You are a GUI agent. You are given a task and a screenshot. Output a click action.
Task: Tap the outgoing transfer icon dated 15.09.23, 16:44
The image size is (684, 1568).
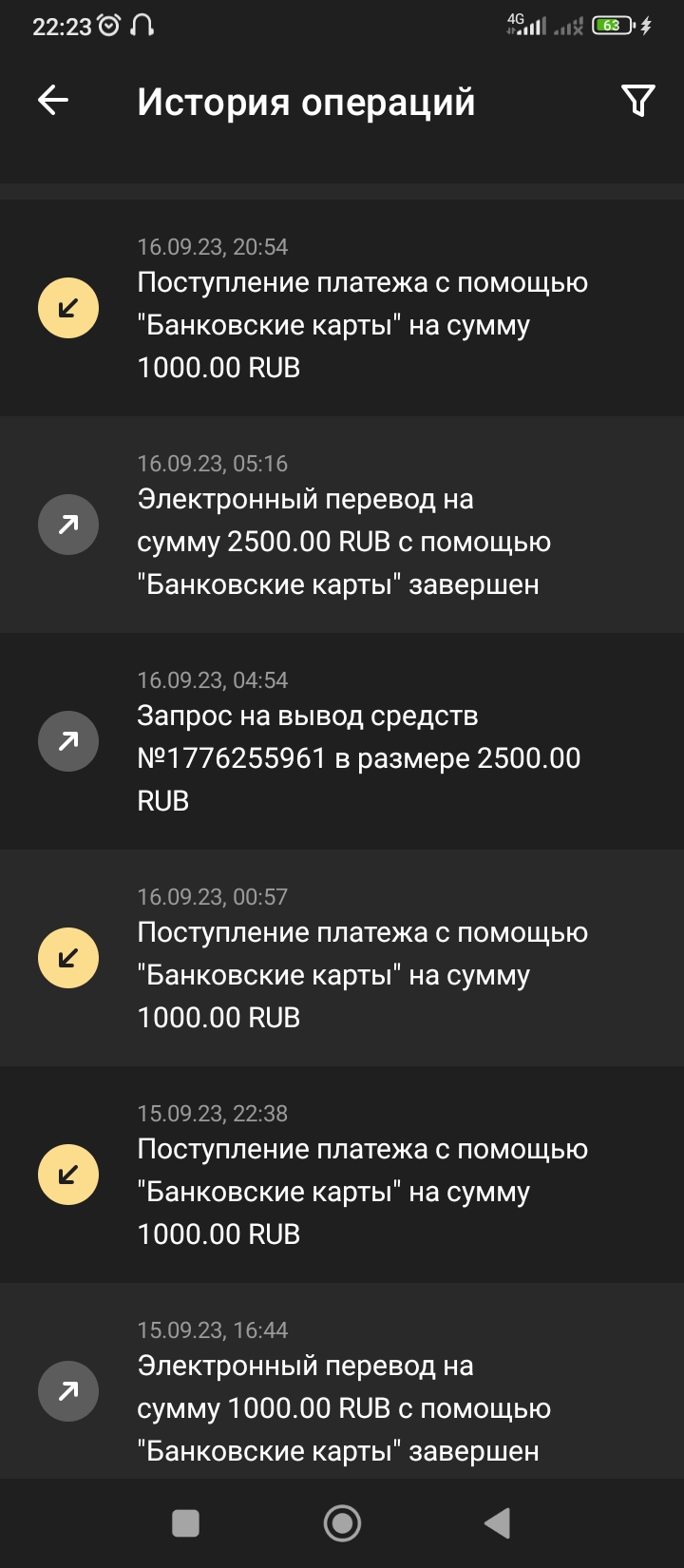[67, 1390]
